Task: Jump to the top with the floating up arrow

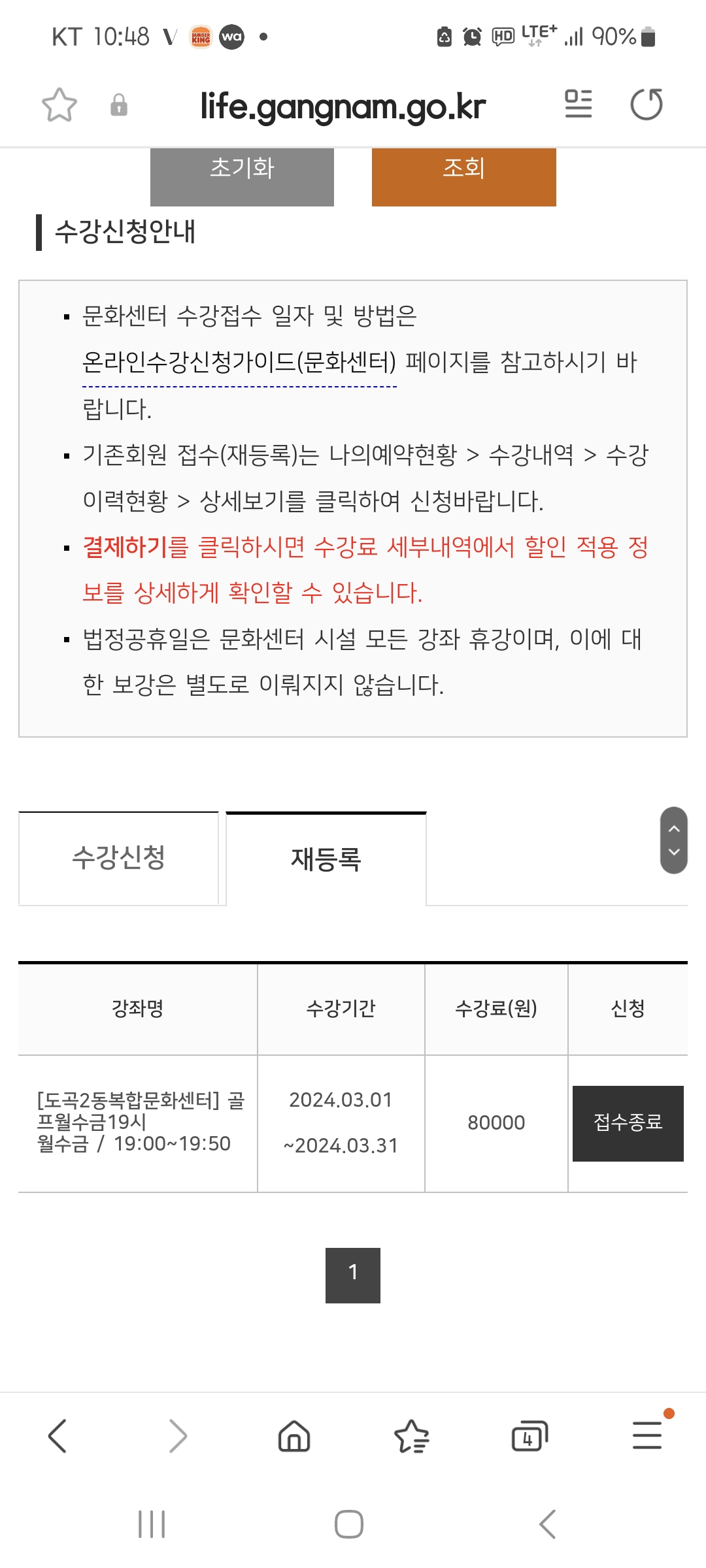Action: coord(674,828)
